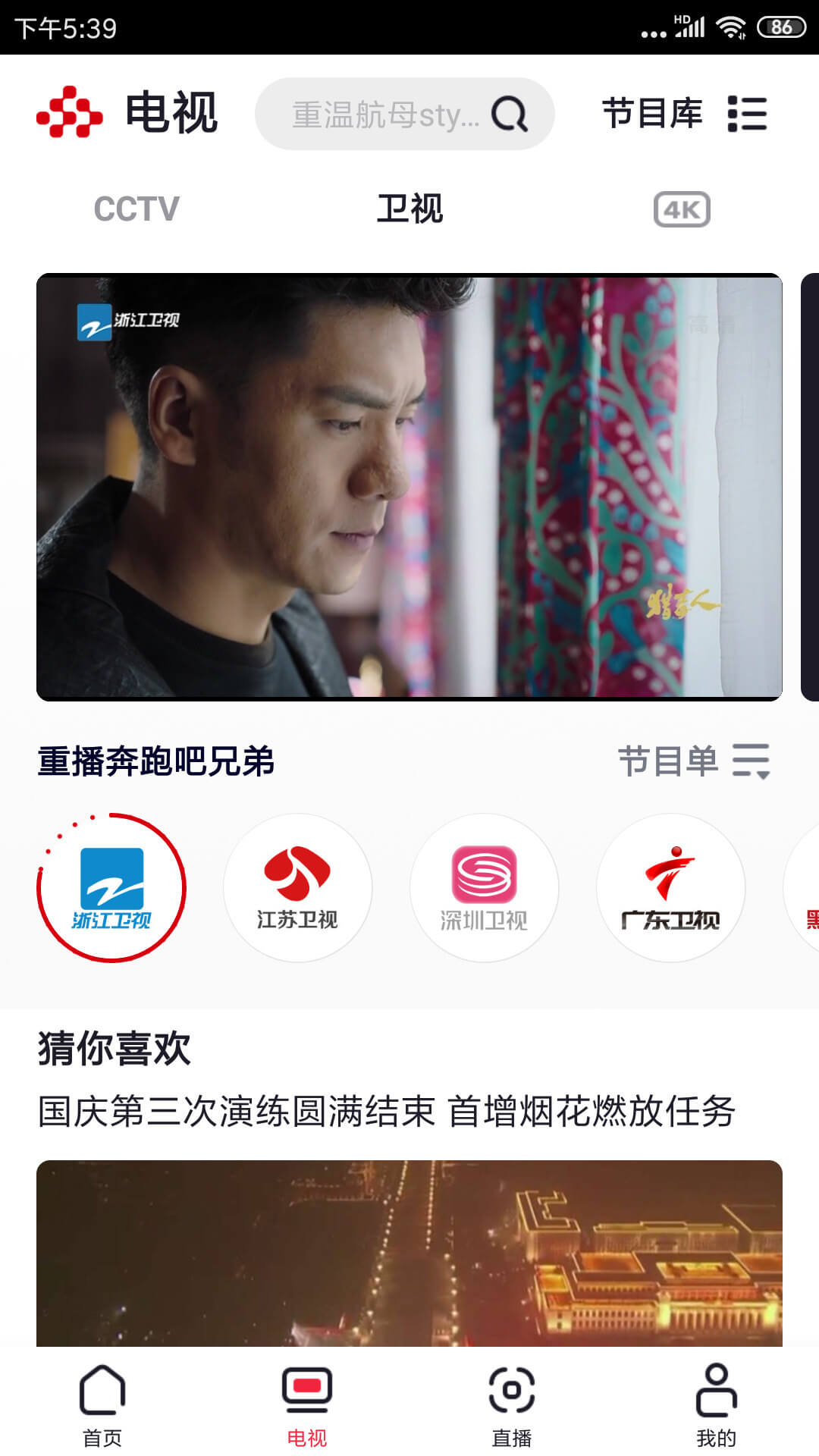Open the search box in the header
The width and height of the screenshot is (819, 1456).
[404, 114]
